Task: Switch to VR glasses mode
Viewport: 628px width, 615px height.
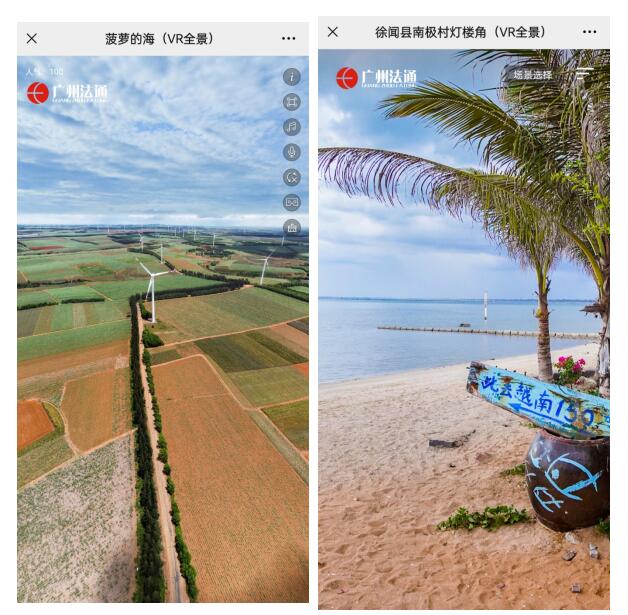Action: tap(292, 202)
